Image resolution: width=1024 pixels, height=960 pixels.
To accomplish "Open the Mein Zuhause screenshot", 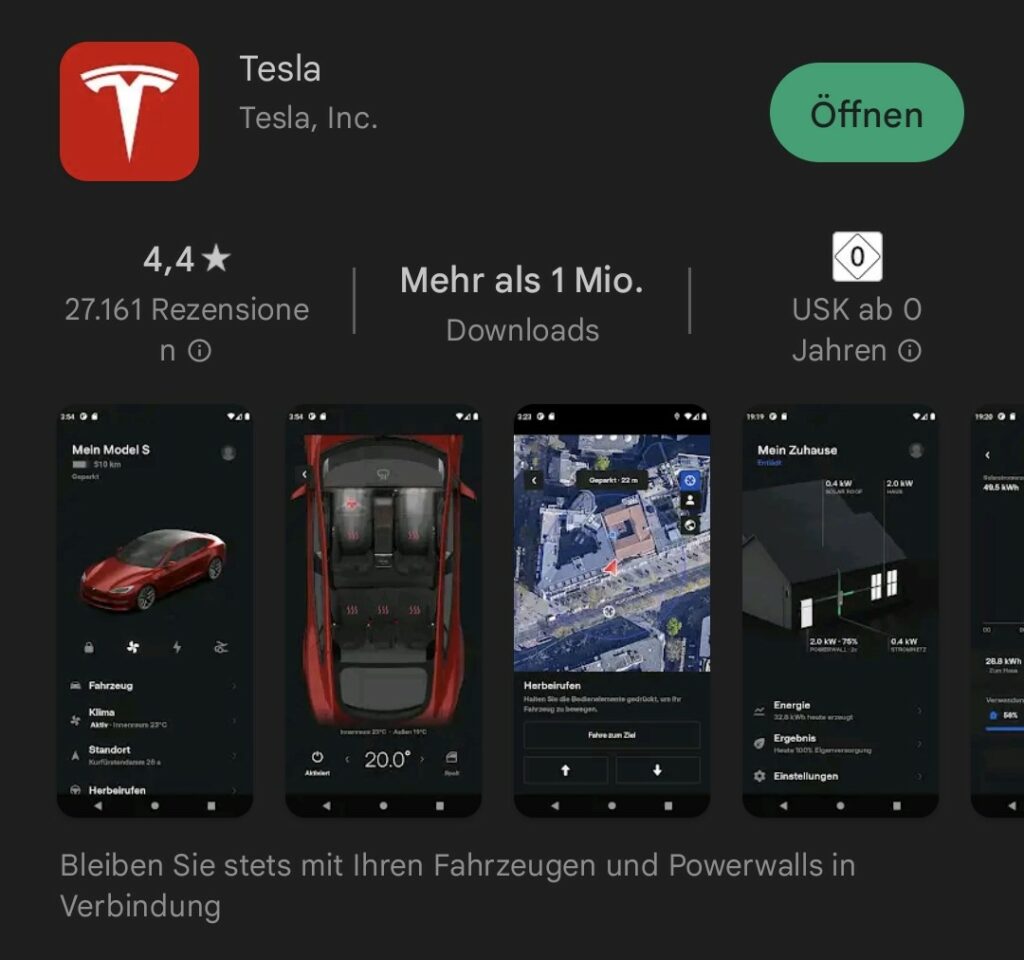I will pyautogui.click(x=839, y=610).
